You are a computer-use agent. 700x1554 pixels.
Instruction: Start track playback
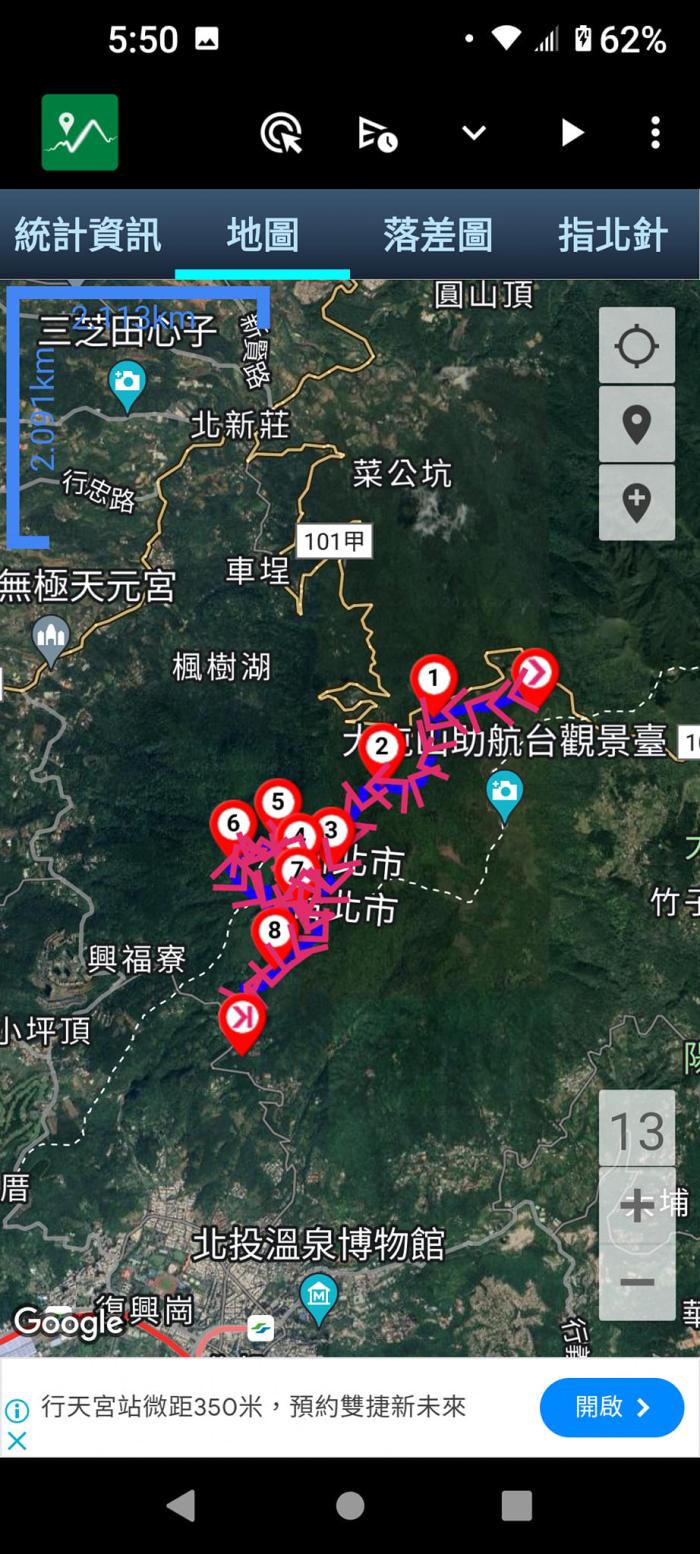571,132
